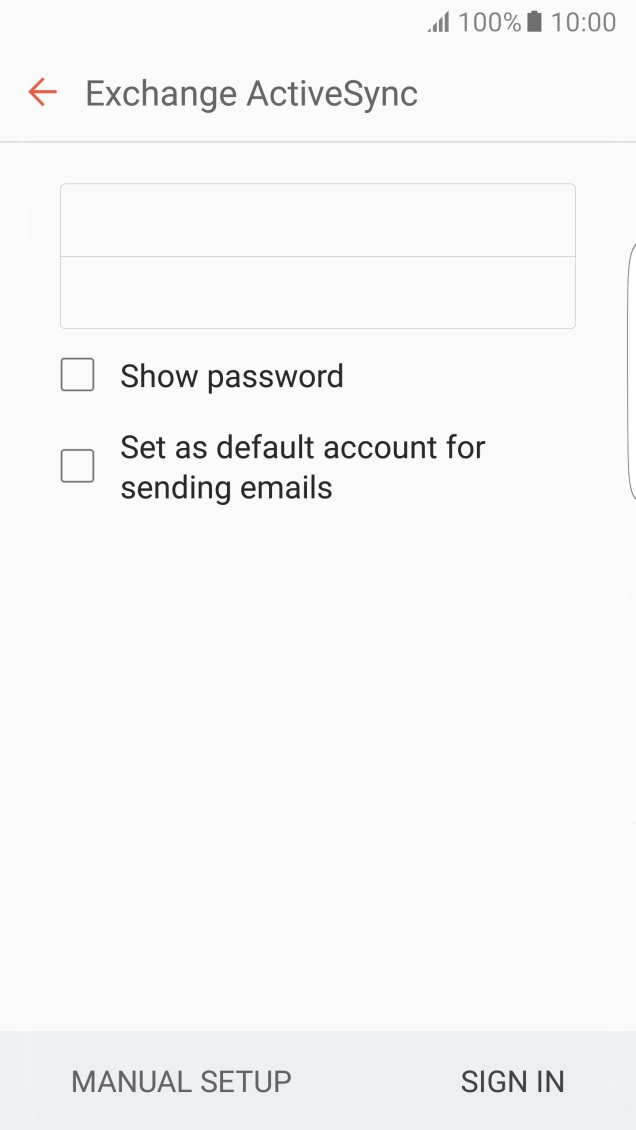Tap the password field

pos(318,292)
